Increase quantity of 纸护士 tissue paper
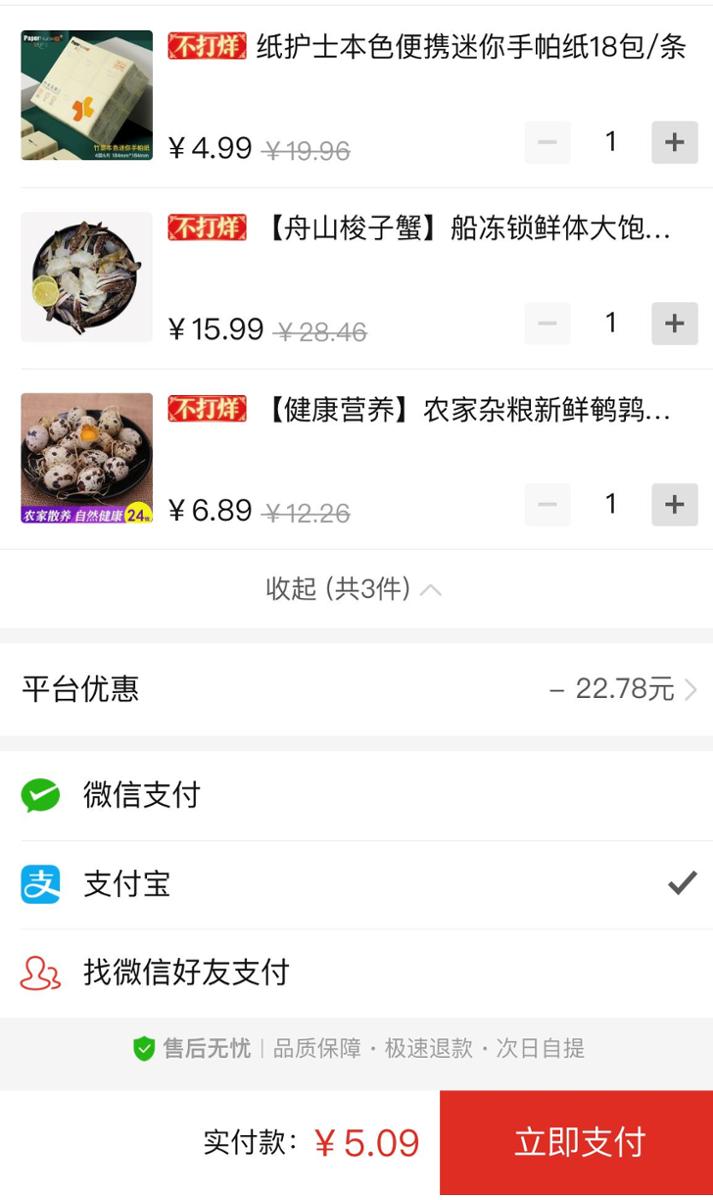The height and width of the screenshot is (1200, 713). pyautogui.click(x=674, y=142)
